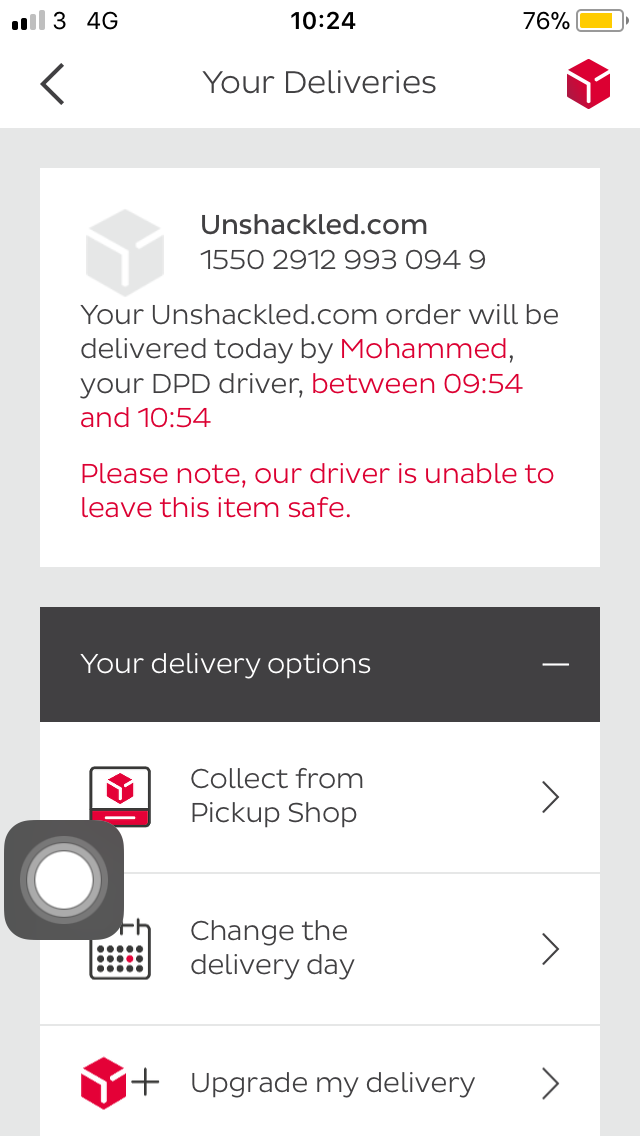Tap the red DPD cube icon

pyautogui.click(x=588, y=84)
